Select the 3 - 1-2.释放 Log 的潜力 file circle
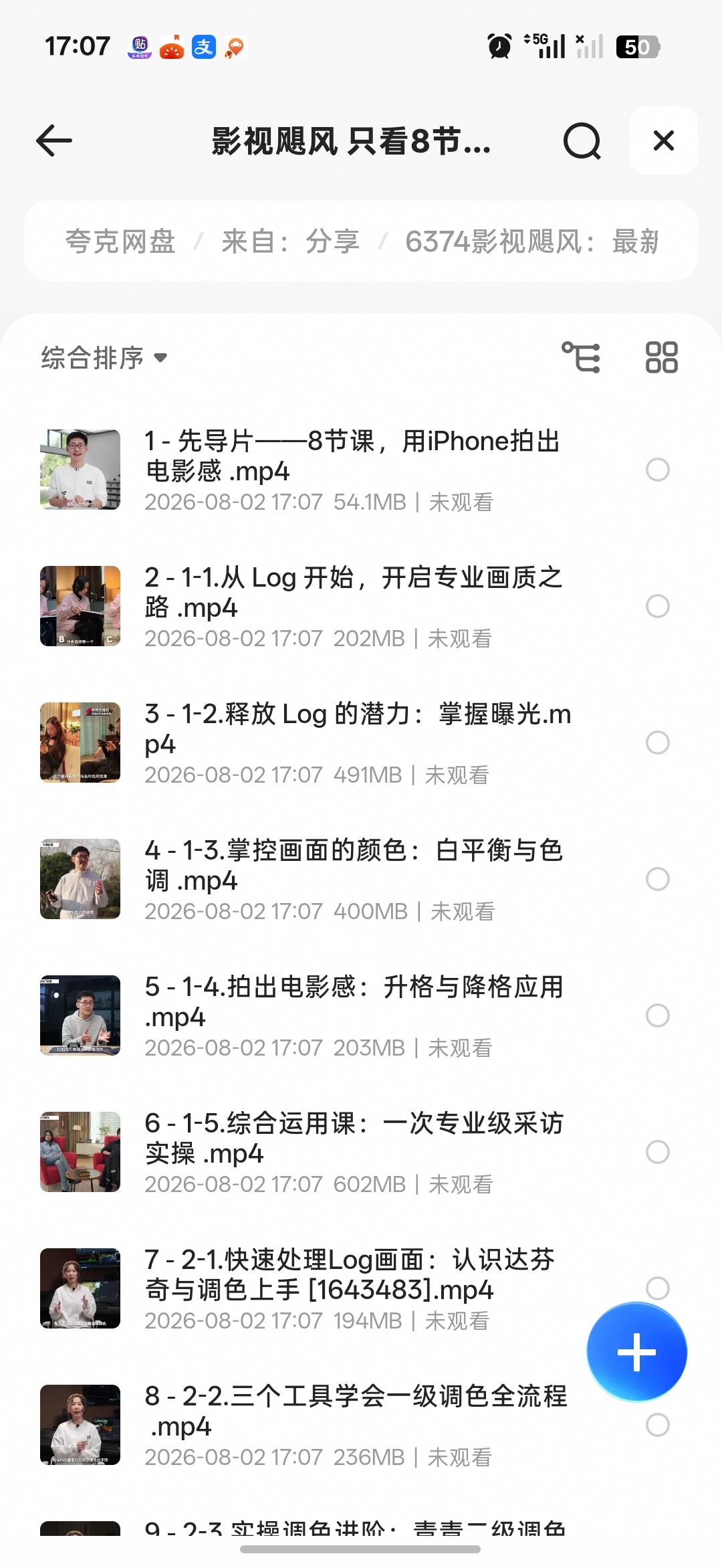Screen dimensions: 722x1568 point(658,743)
